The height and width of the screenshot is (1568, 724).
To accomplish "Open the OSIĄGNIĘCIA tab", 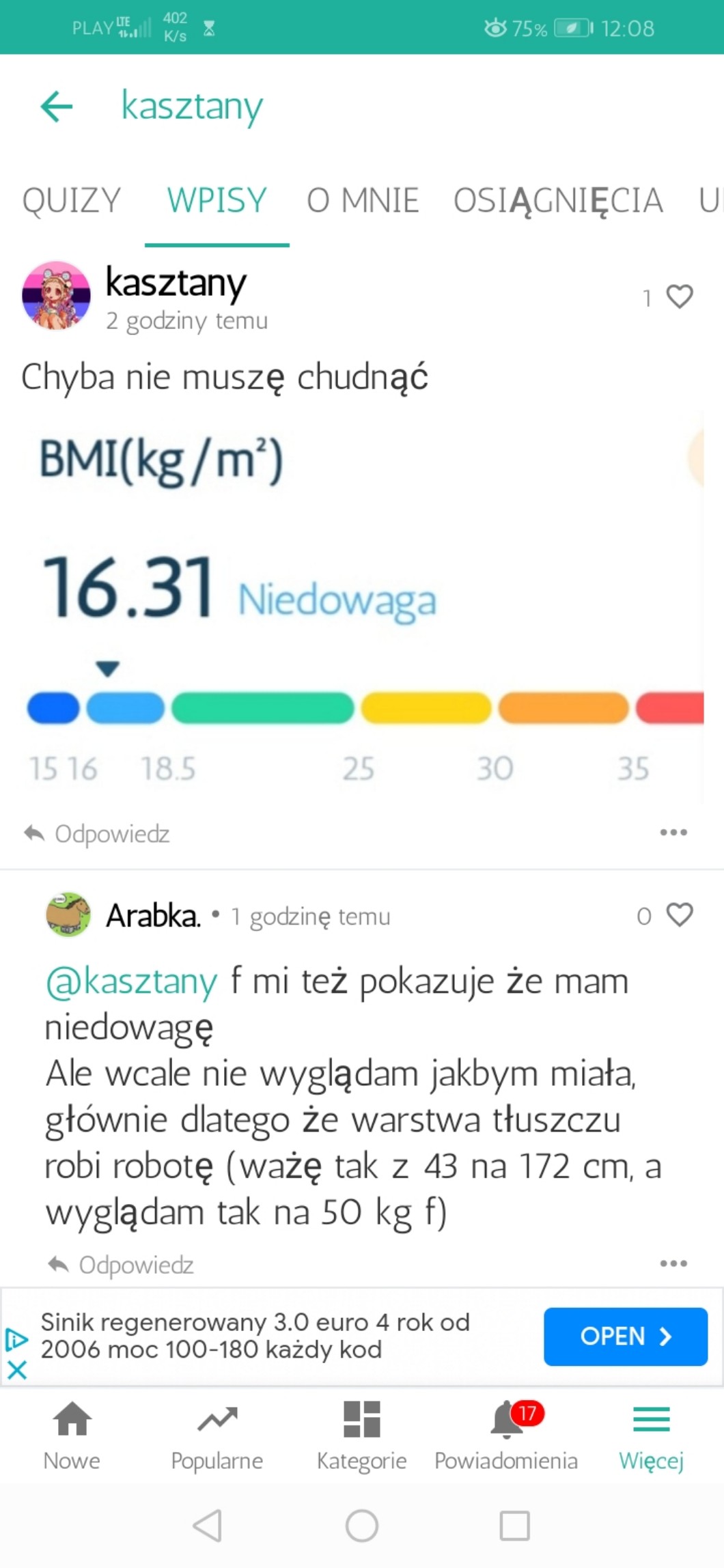I will [558, 201].
